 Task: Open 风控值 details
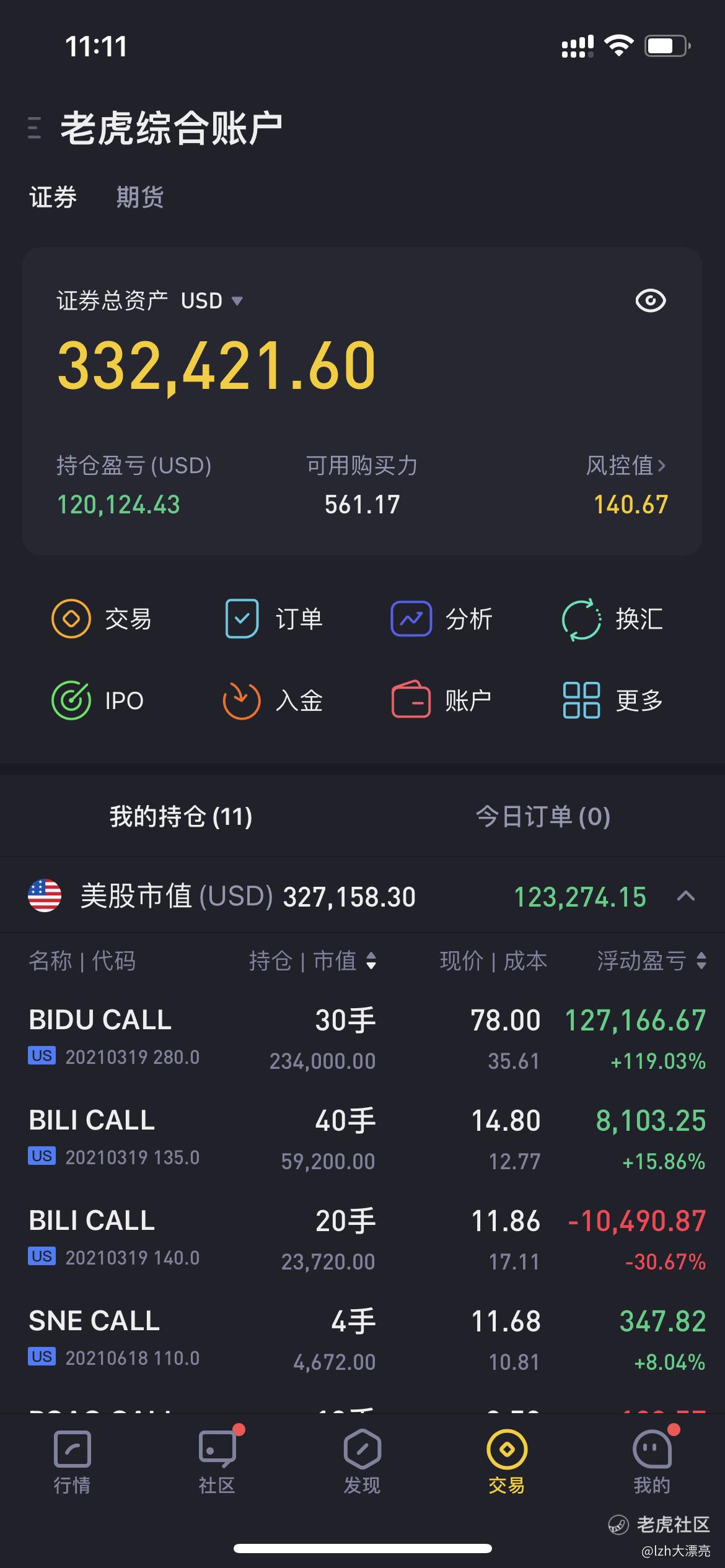[626, 466]
